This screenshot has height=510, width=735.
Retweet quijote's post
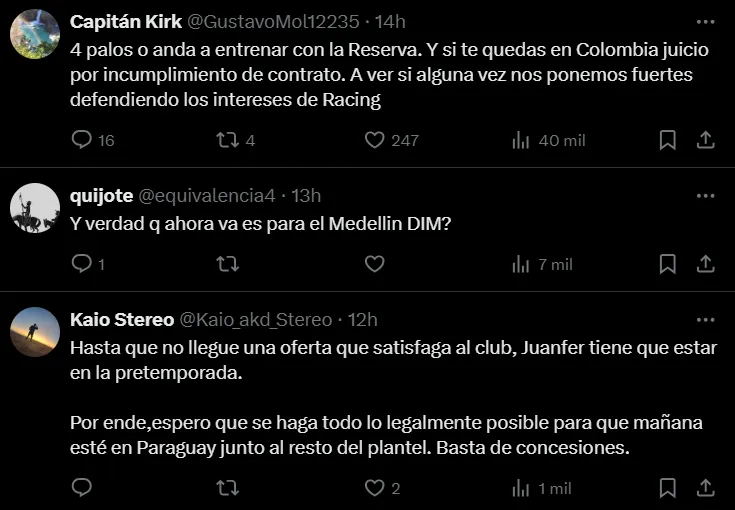pos(228,264)
